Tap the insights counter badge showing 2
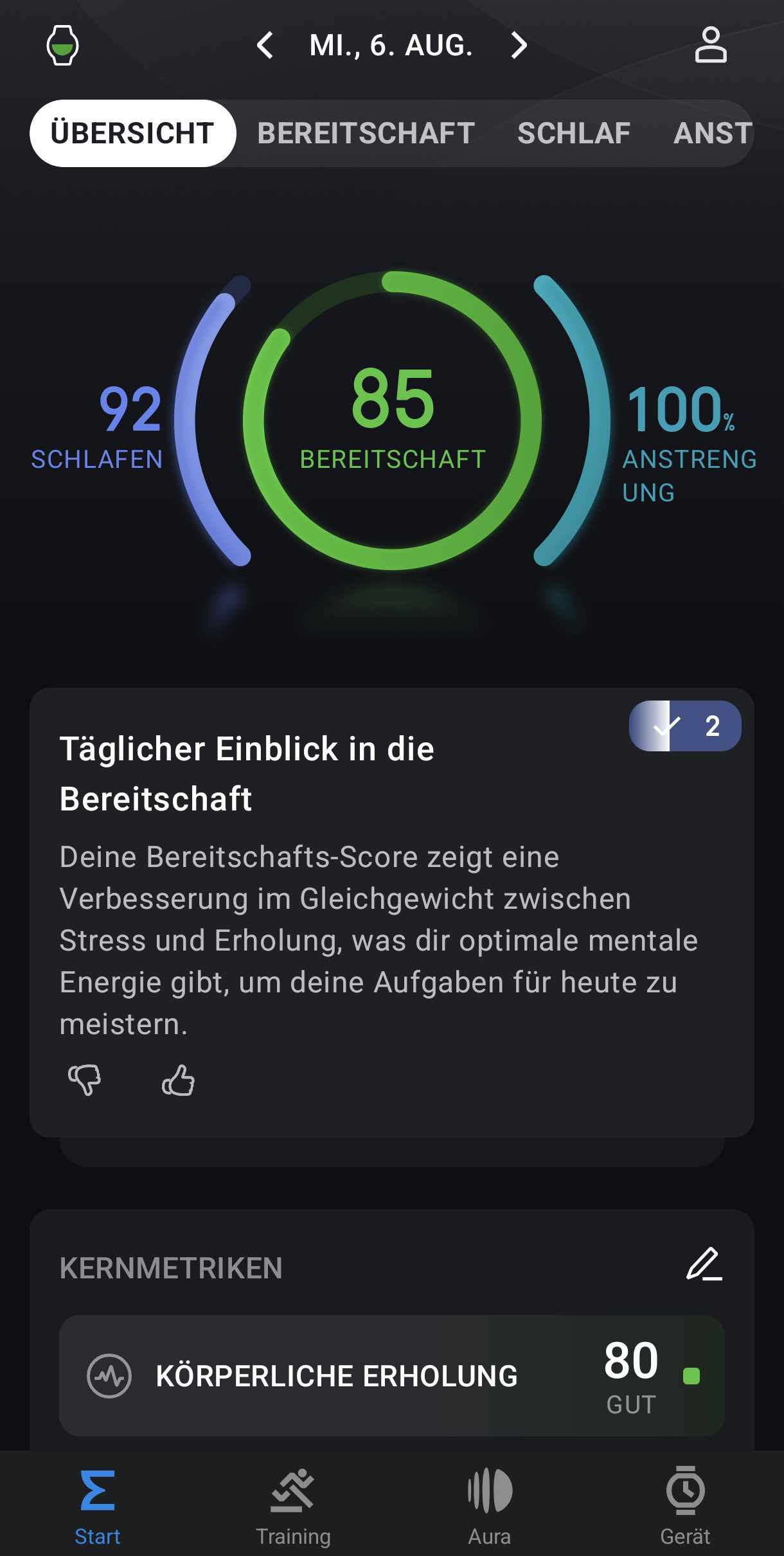The height and width of the screenshot is (1556, 784). [x=684, y=726]
